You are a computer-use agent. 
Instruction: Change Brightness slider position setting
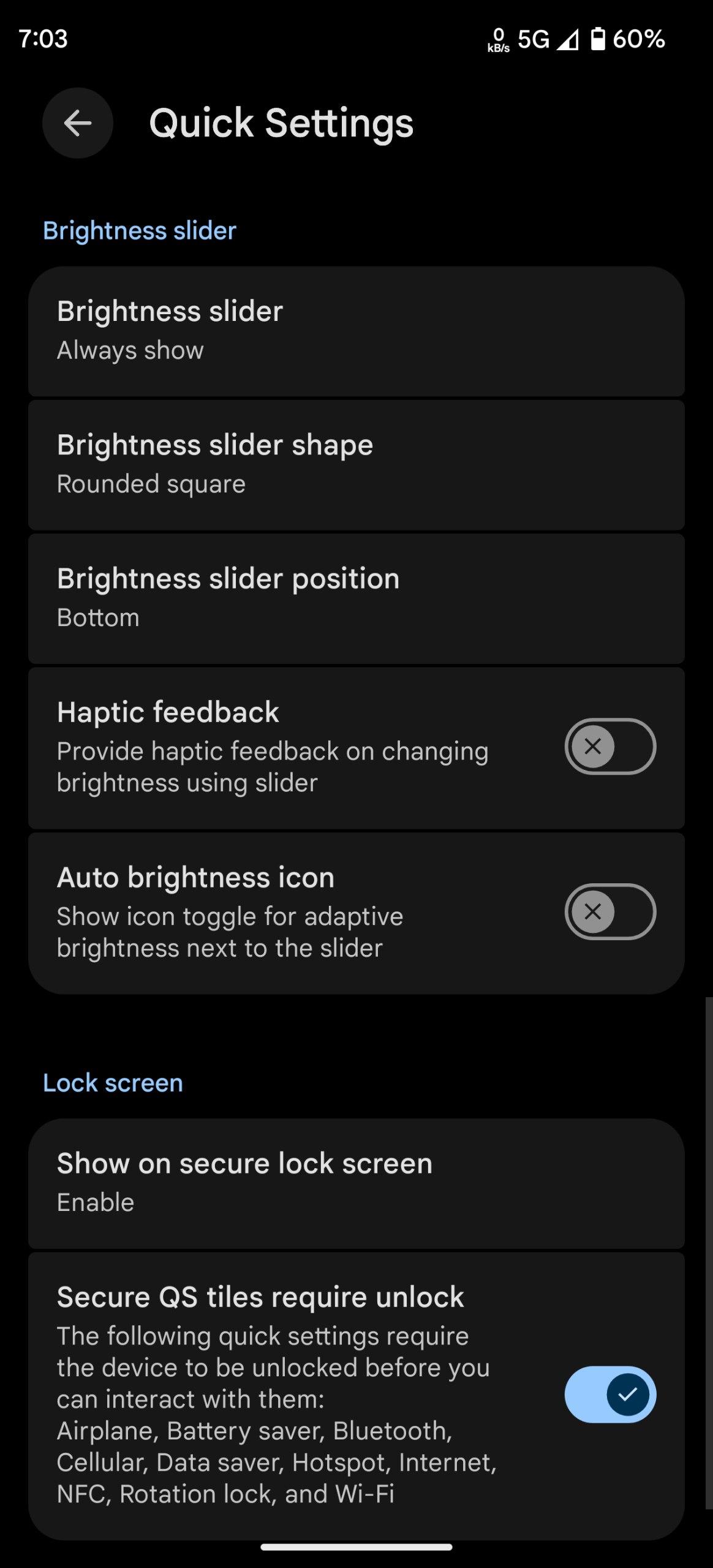pyautogui.click(x=355, y=598)
